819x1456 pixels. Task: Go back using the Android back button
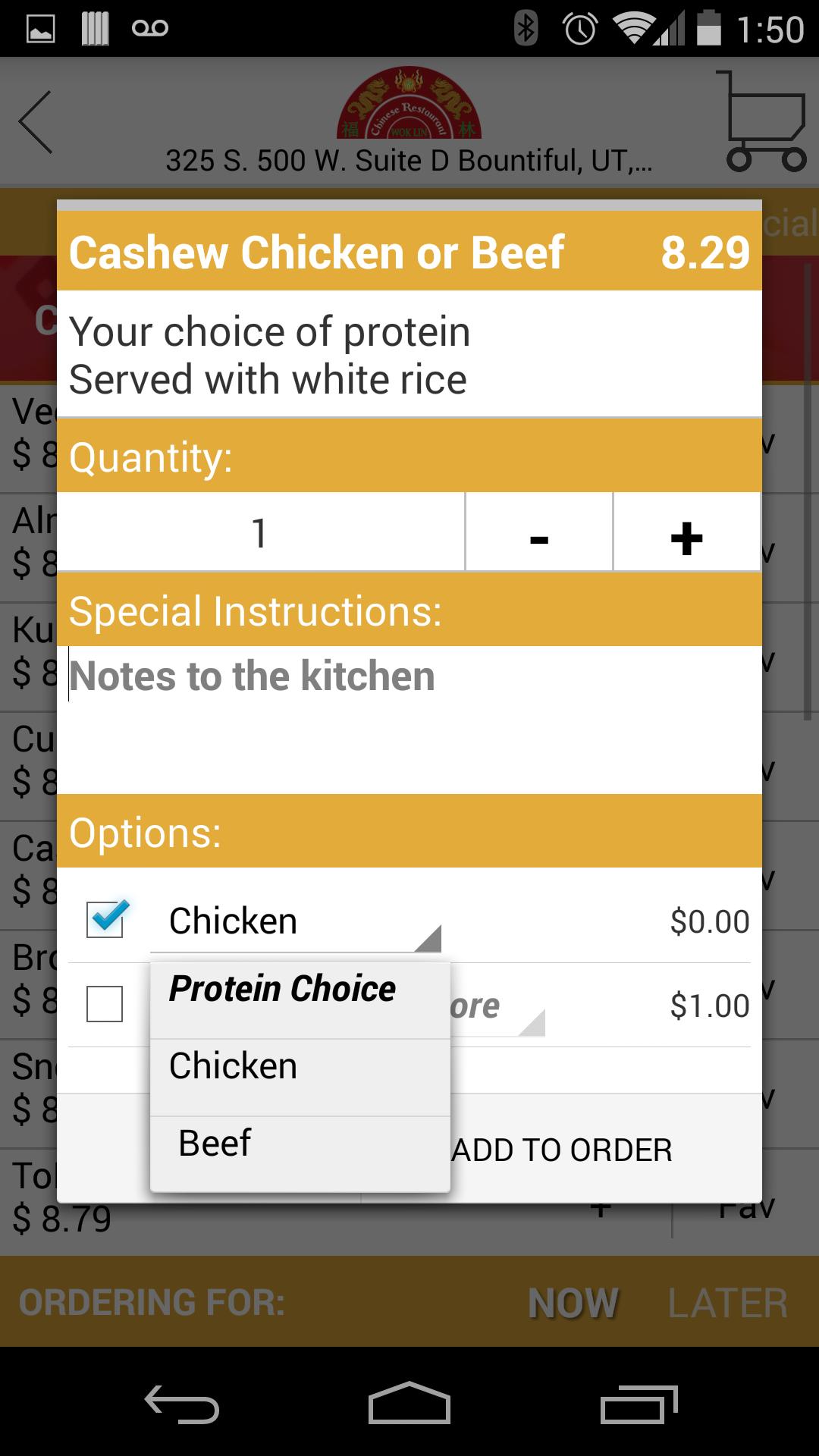[182, 1405]
